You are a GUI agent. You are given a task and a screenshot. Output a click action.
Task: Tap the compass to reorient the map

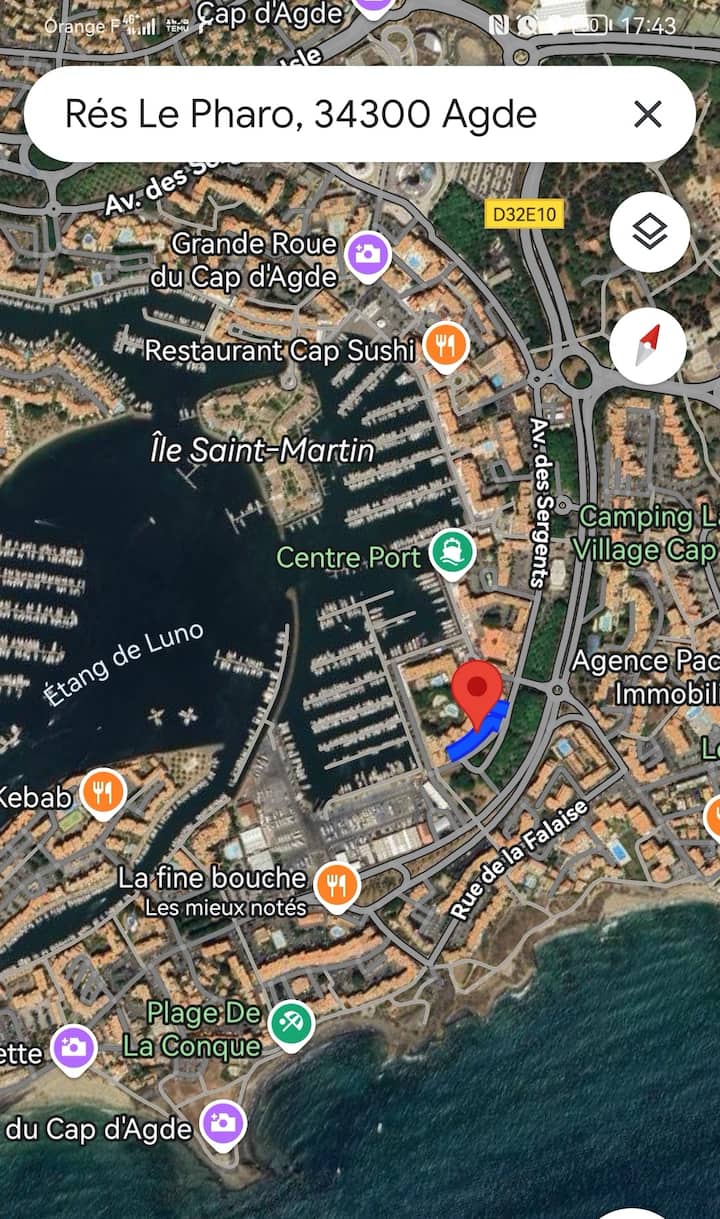(x=649, y=347)
